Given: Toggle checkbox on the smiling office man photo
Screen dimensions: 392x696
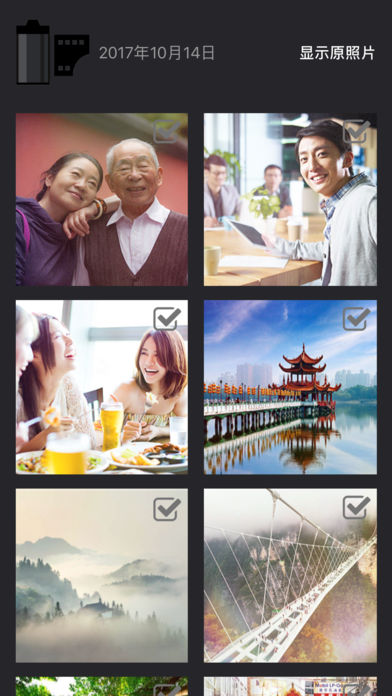Looking at the screenshot, I should 356,131.
